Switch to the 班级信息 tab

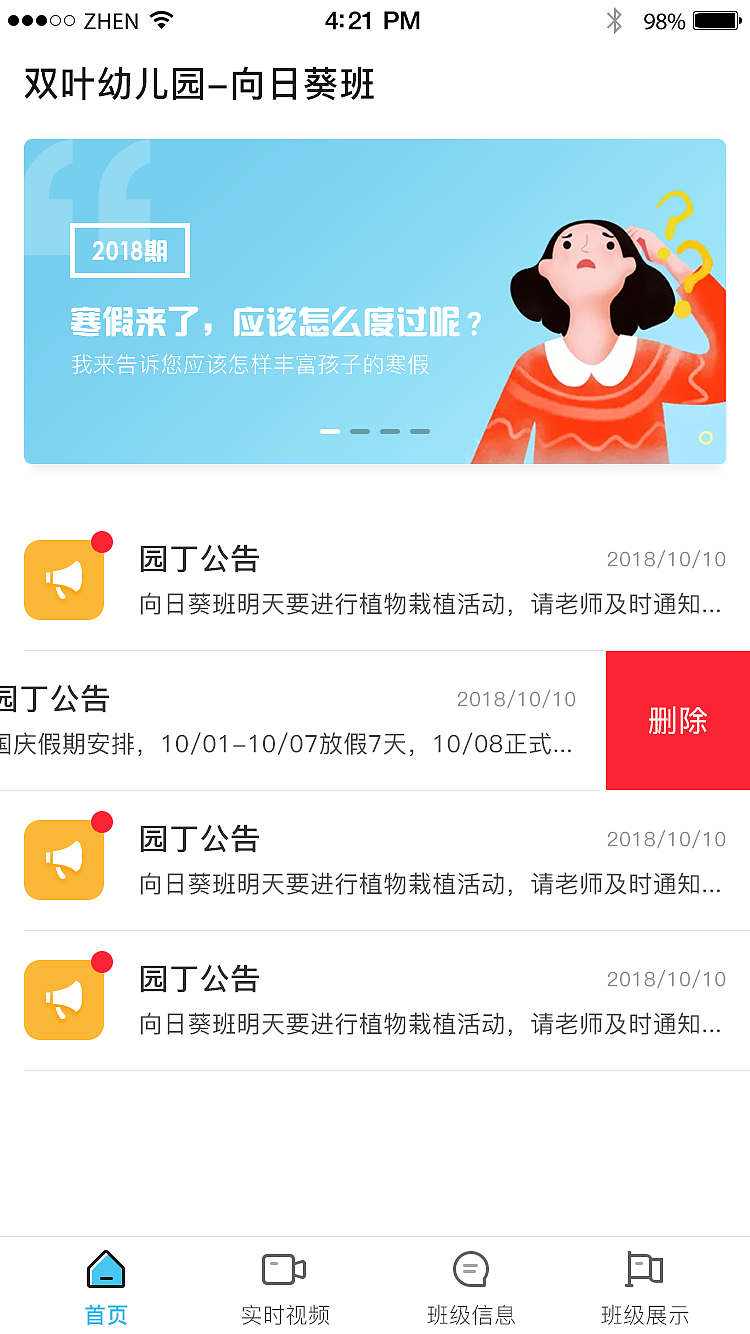(x=469, y=1285)
